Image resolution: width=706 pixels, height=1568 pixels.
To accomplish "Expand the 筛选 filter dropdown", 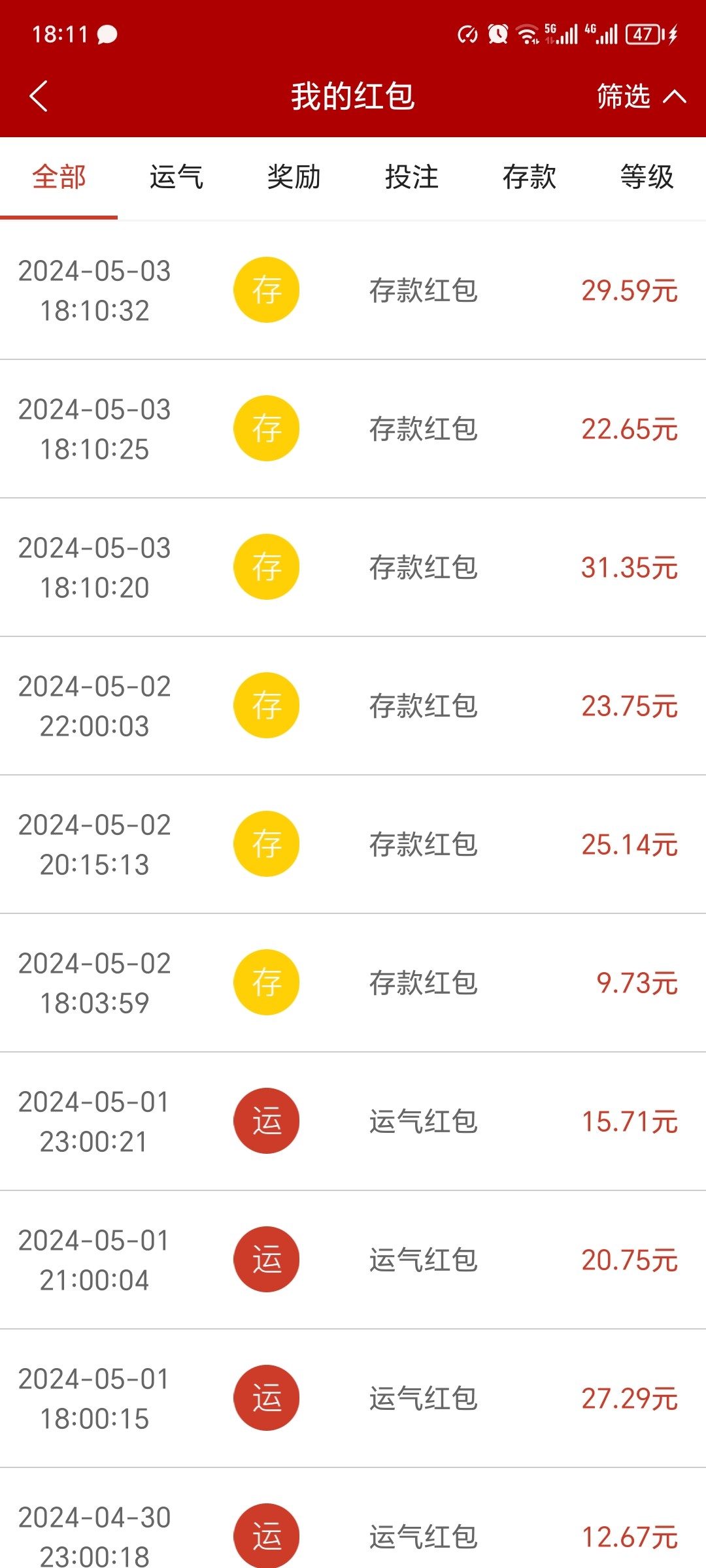I will [641, 97].
